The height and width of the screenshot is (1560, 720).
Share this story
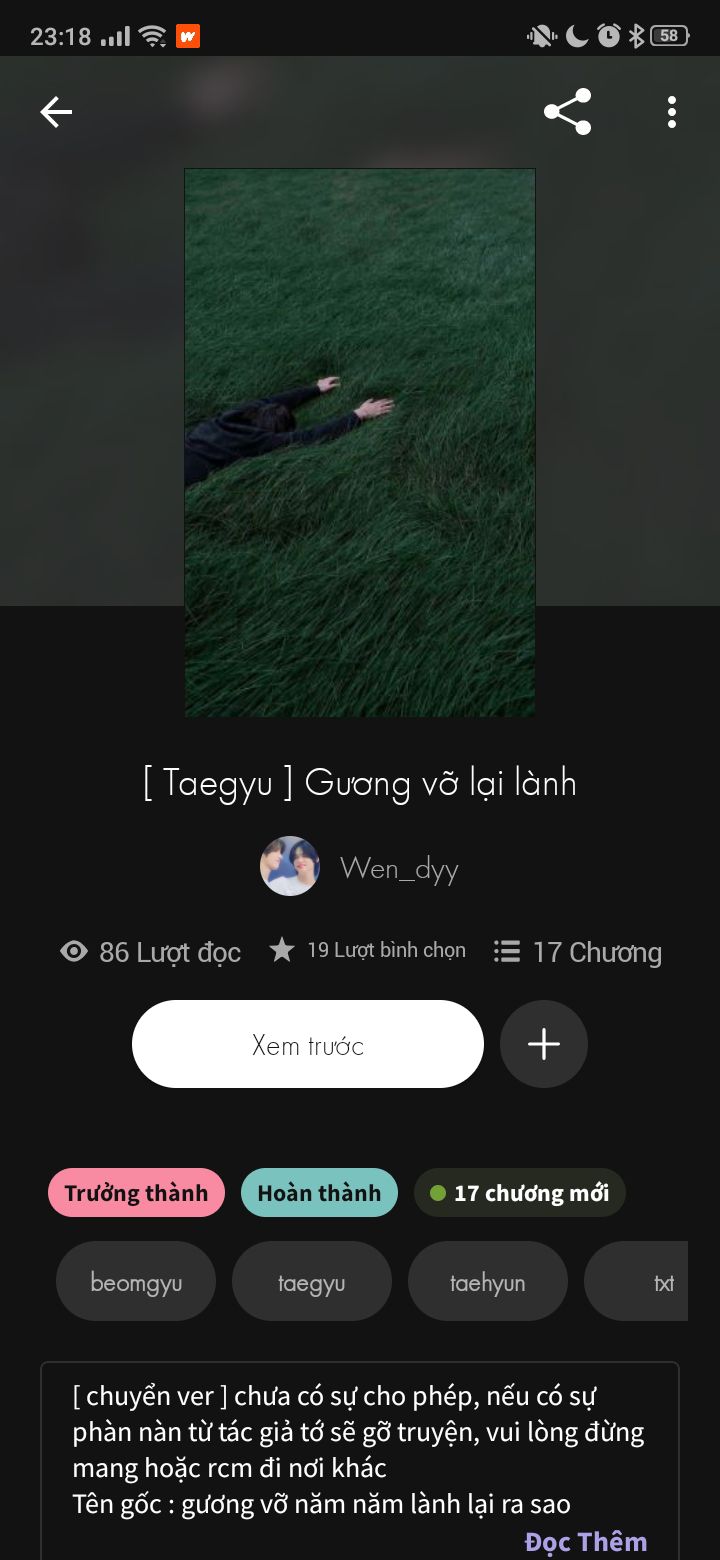pos(567,112)
